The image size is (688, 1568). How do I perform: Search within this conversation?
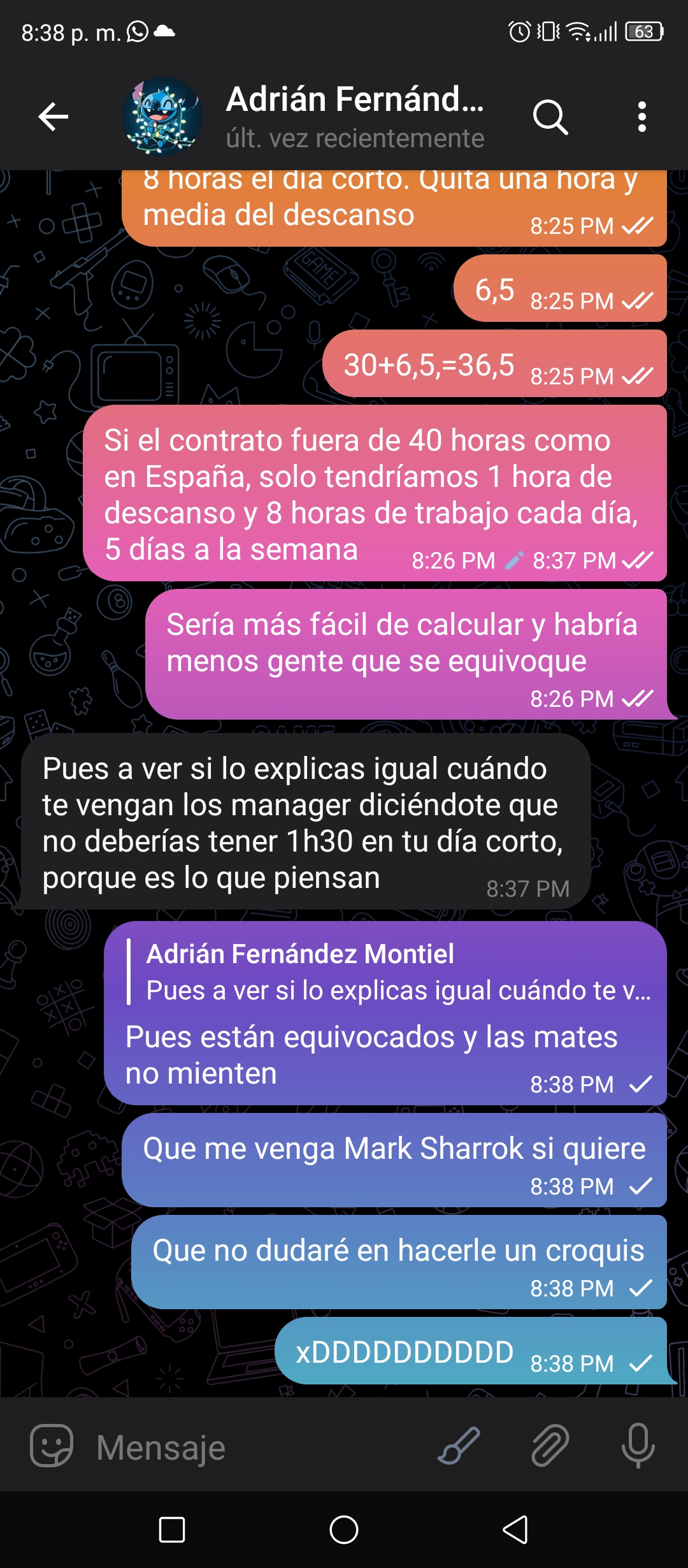click(x=550, y=117)
